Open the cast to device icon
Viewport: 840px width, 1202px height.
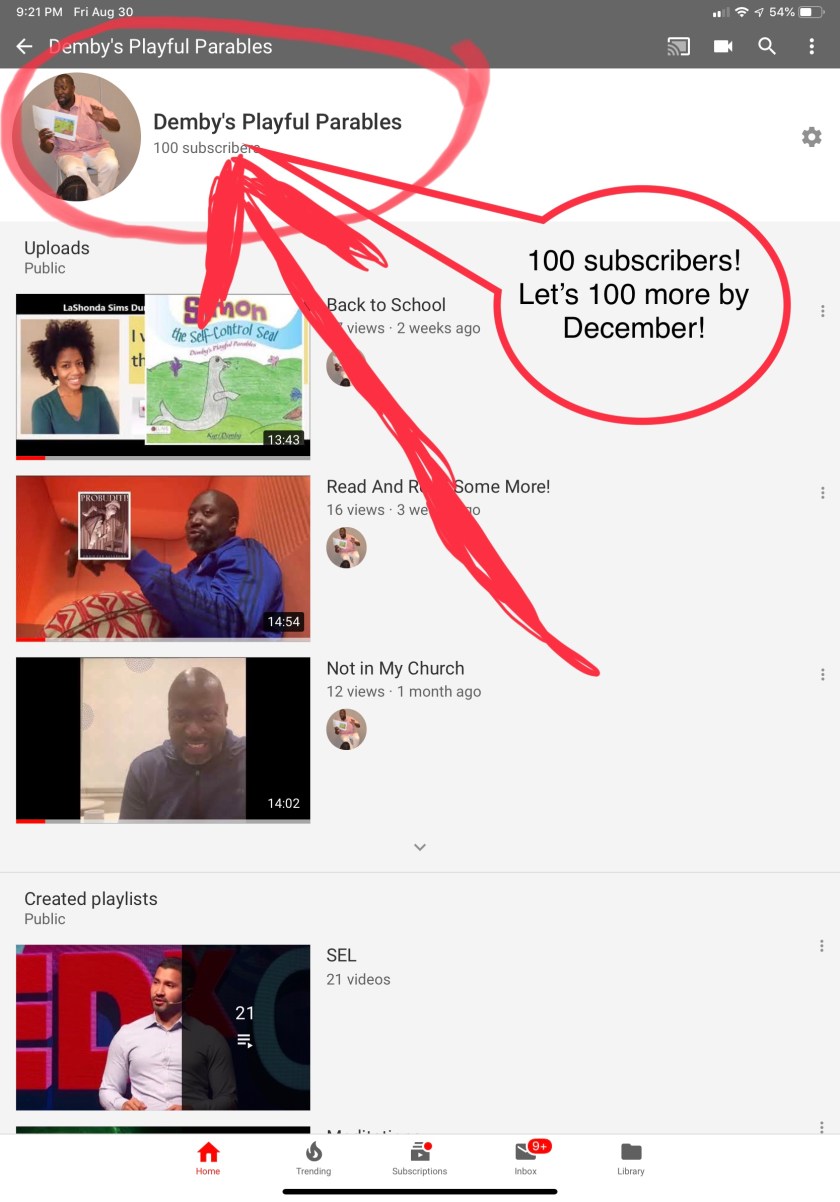678,47
